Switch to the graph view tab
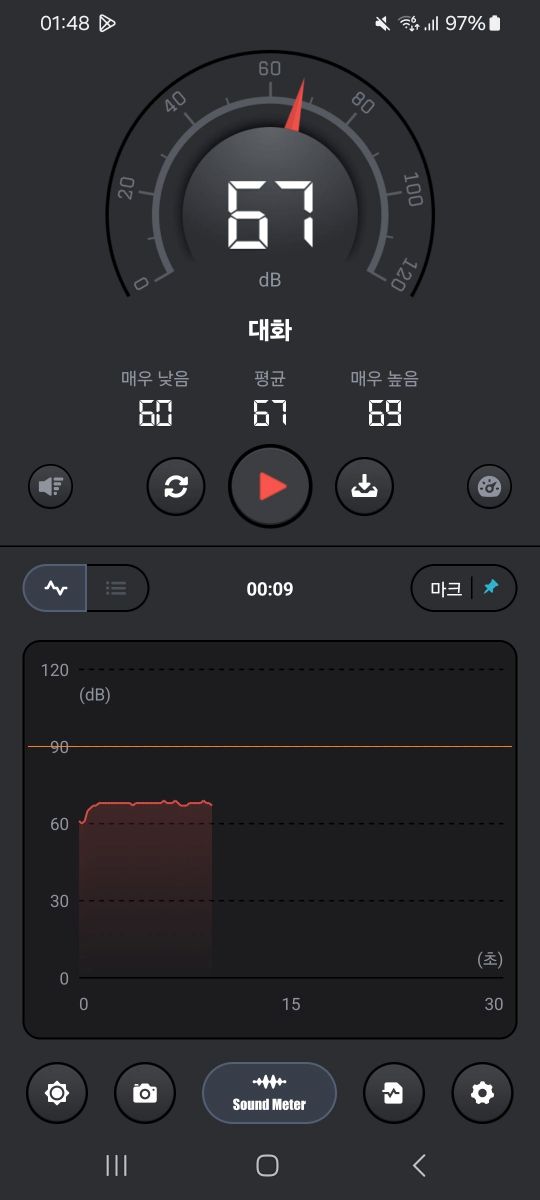The image size is (540, 1200). [55, 588]
